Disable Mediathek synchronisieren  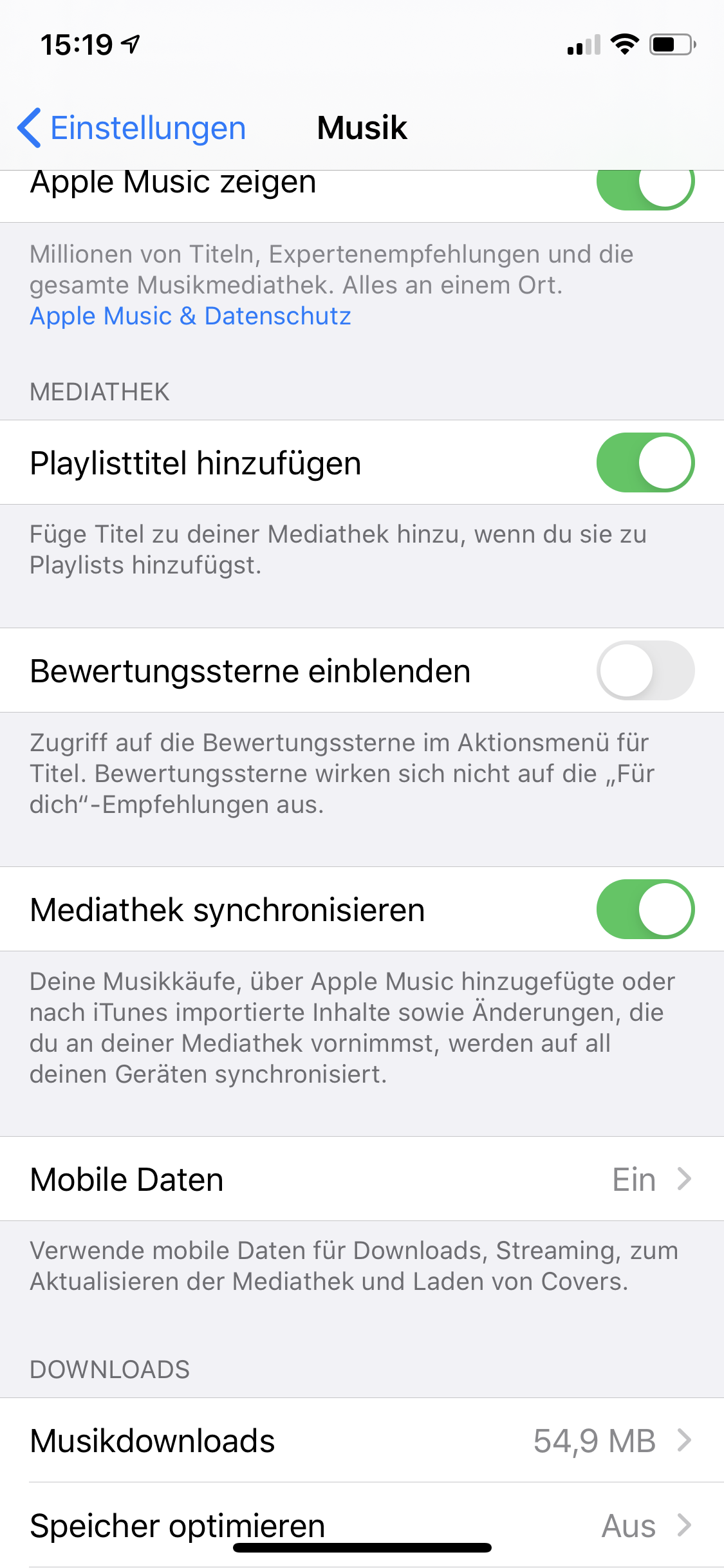(645, 910)
